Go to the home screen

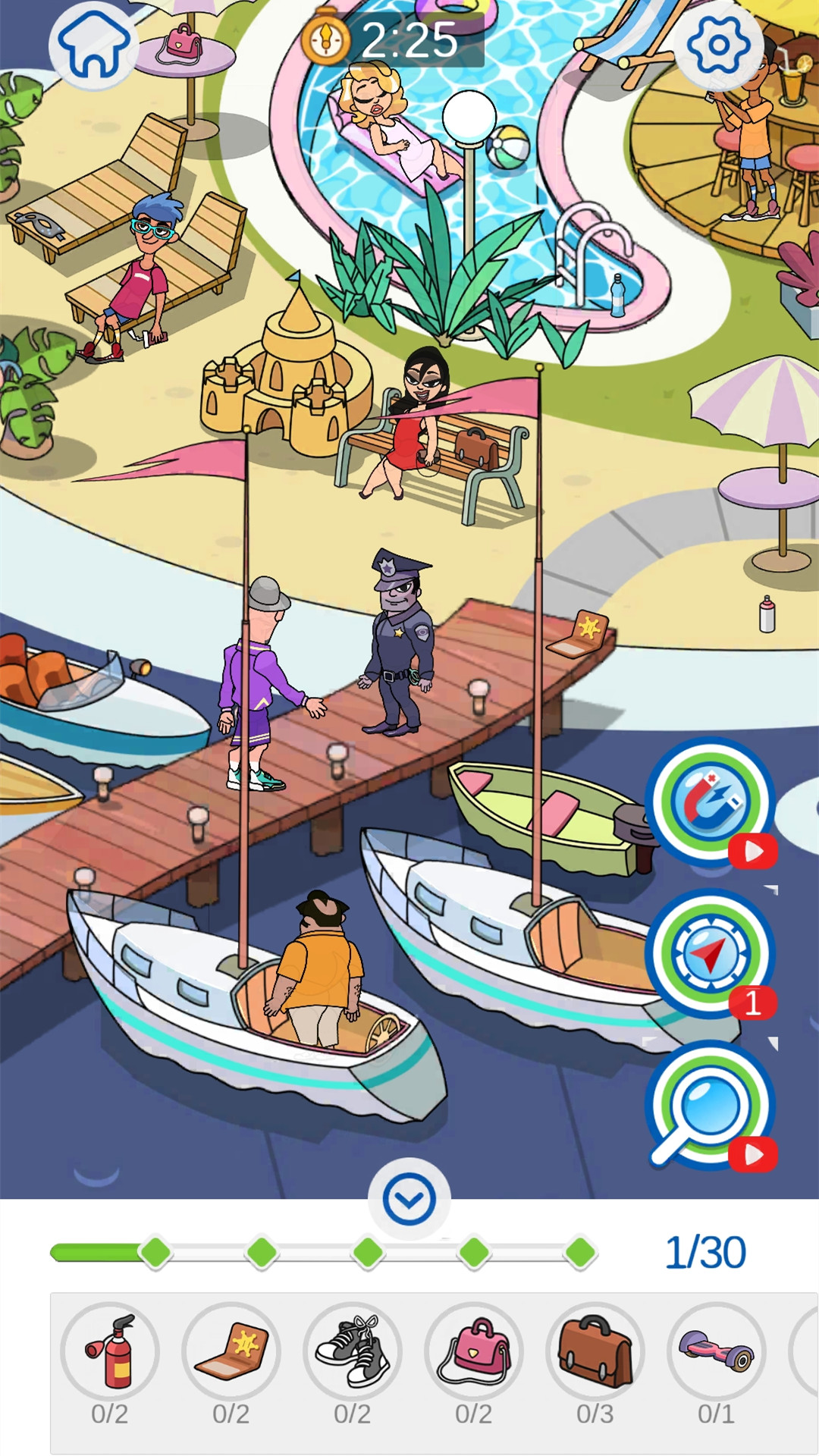click(94, 45)
